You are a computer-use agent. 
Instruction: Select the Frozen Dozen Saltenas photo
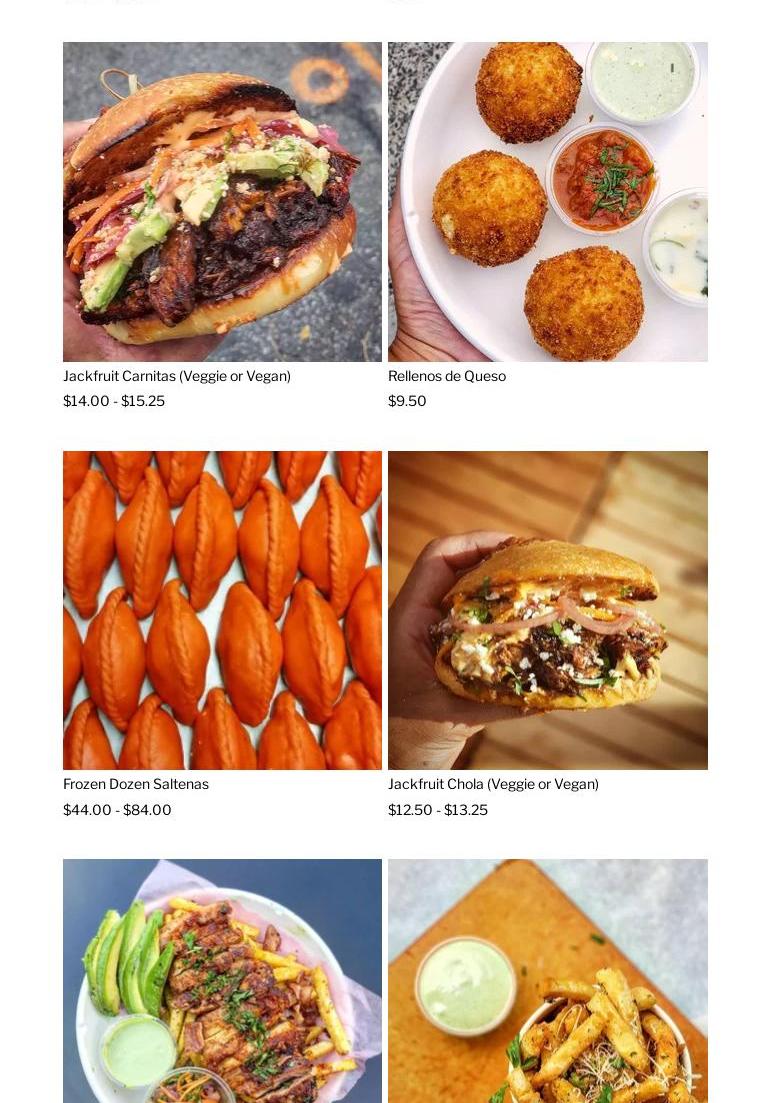click(222, 610)
